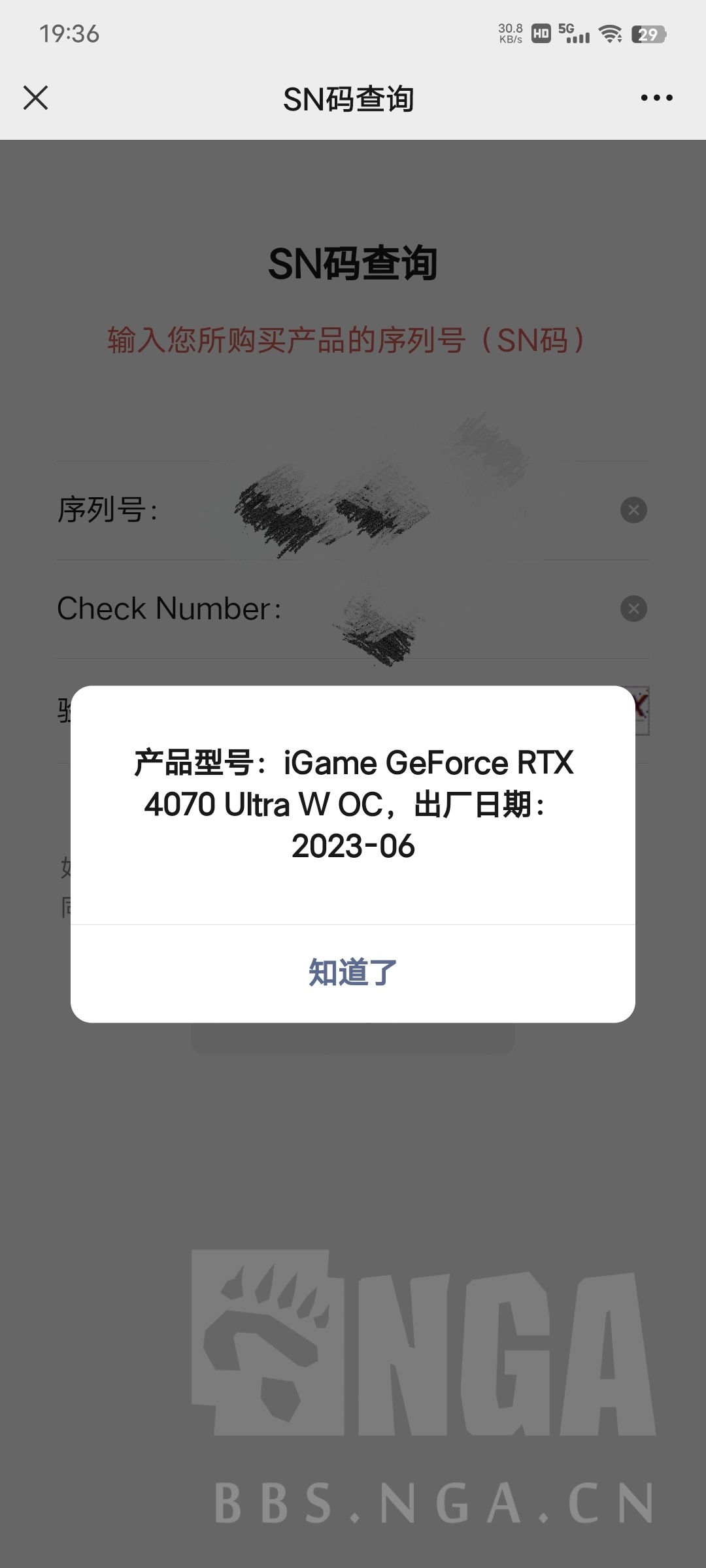Clear the Check Number input field
706x1568 pixels.
tap(632, 608)
